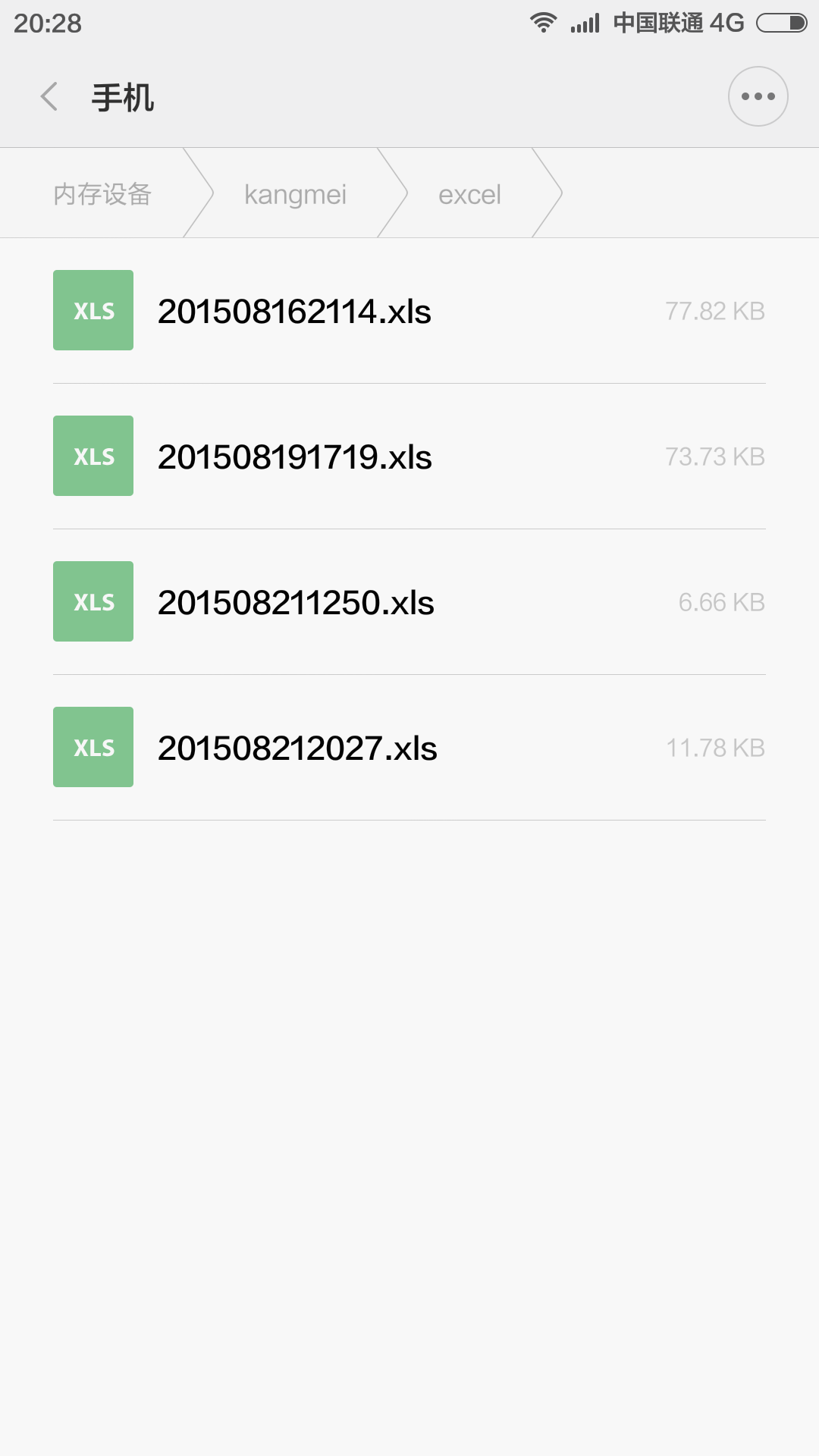Go back using the header arrow

coord(49,97)
